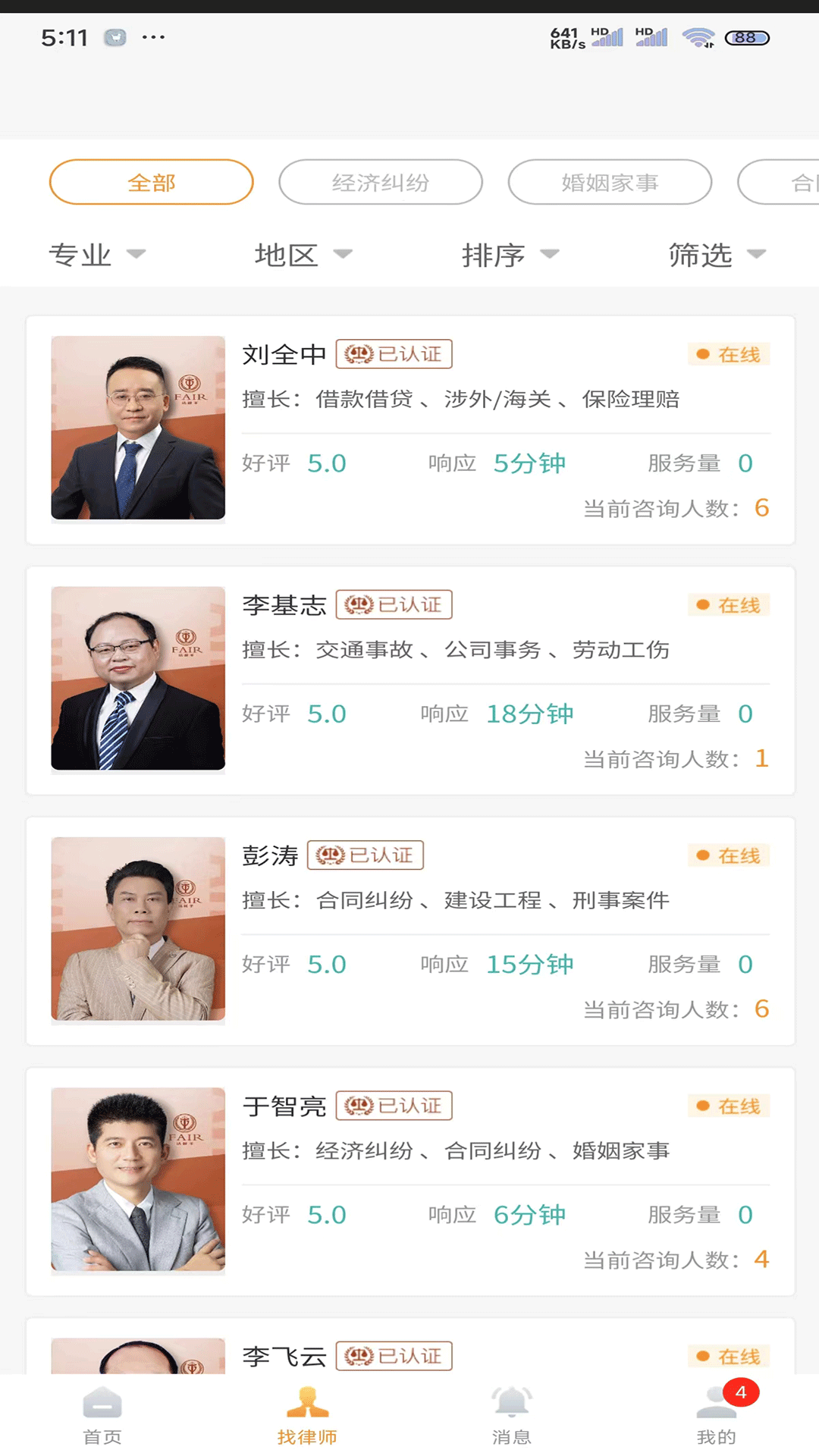Open the 排序 sorting dropdown

(x=510, y=256)
